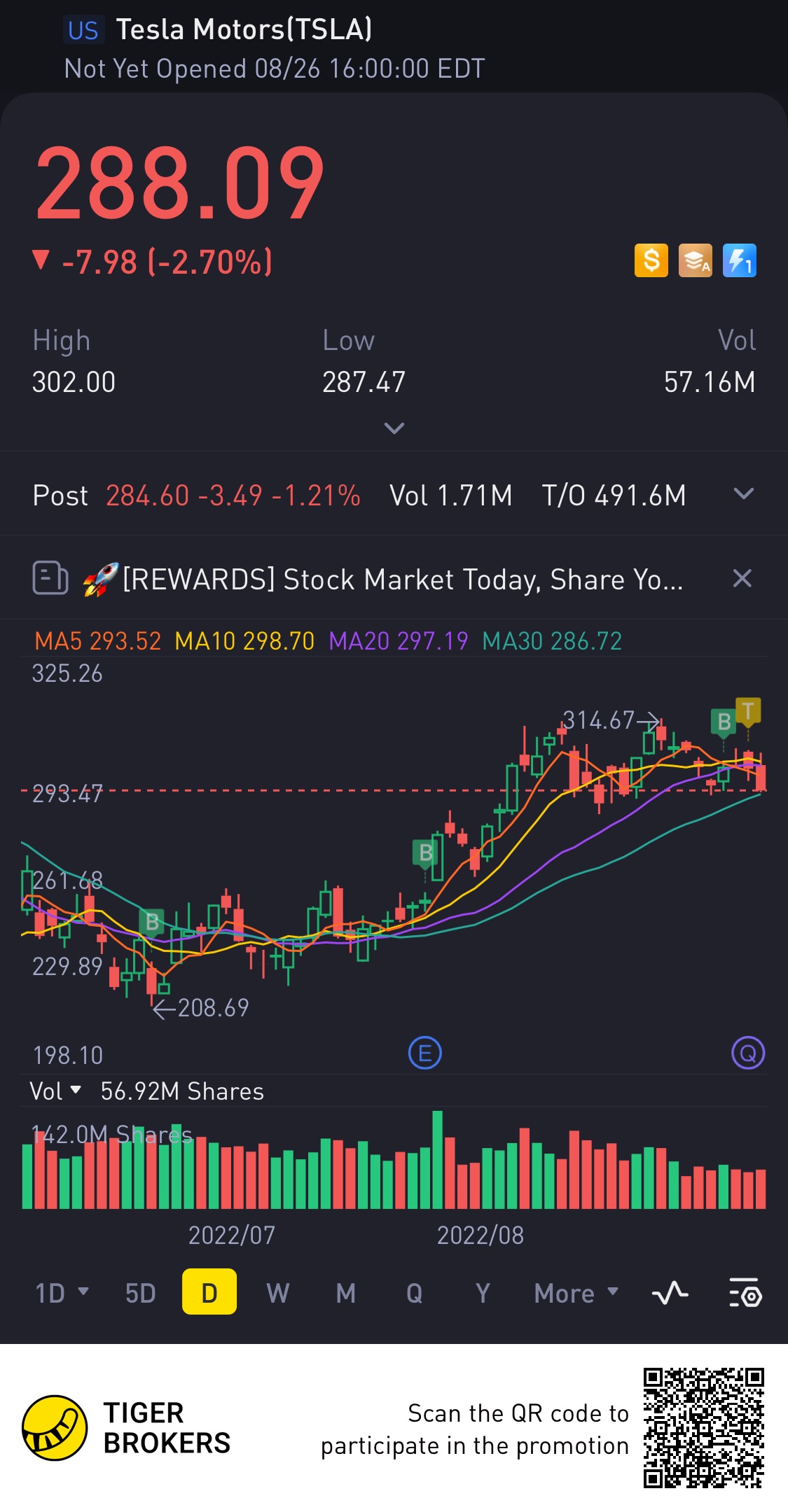
Task: Select the D daily chart tab
Action: [x=209, y=1293]
